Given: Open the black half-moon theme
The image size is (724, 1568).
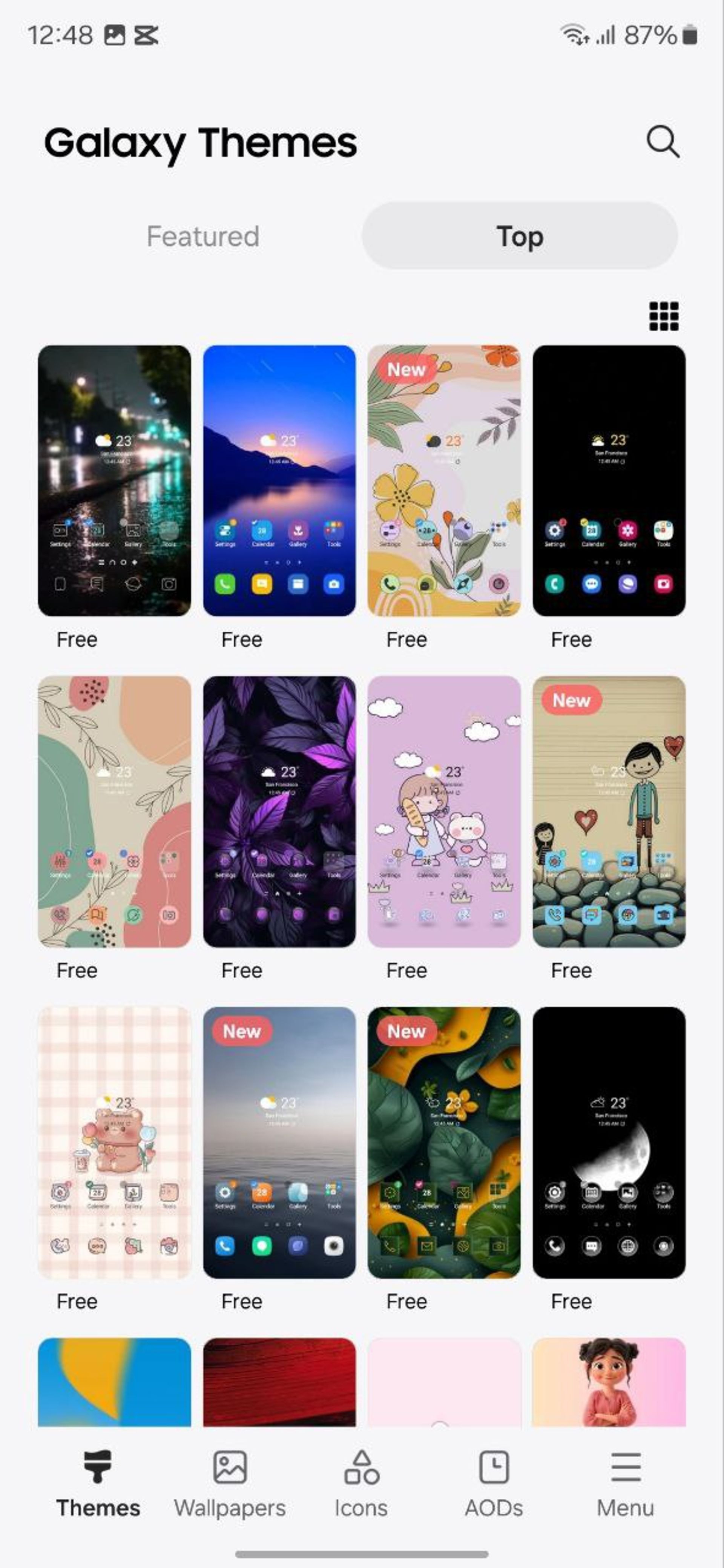Looking at the screenshot, I should tap(609, 1142).
